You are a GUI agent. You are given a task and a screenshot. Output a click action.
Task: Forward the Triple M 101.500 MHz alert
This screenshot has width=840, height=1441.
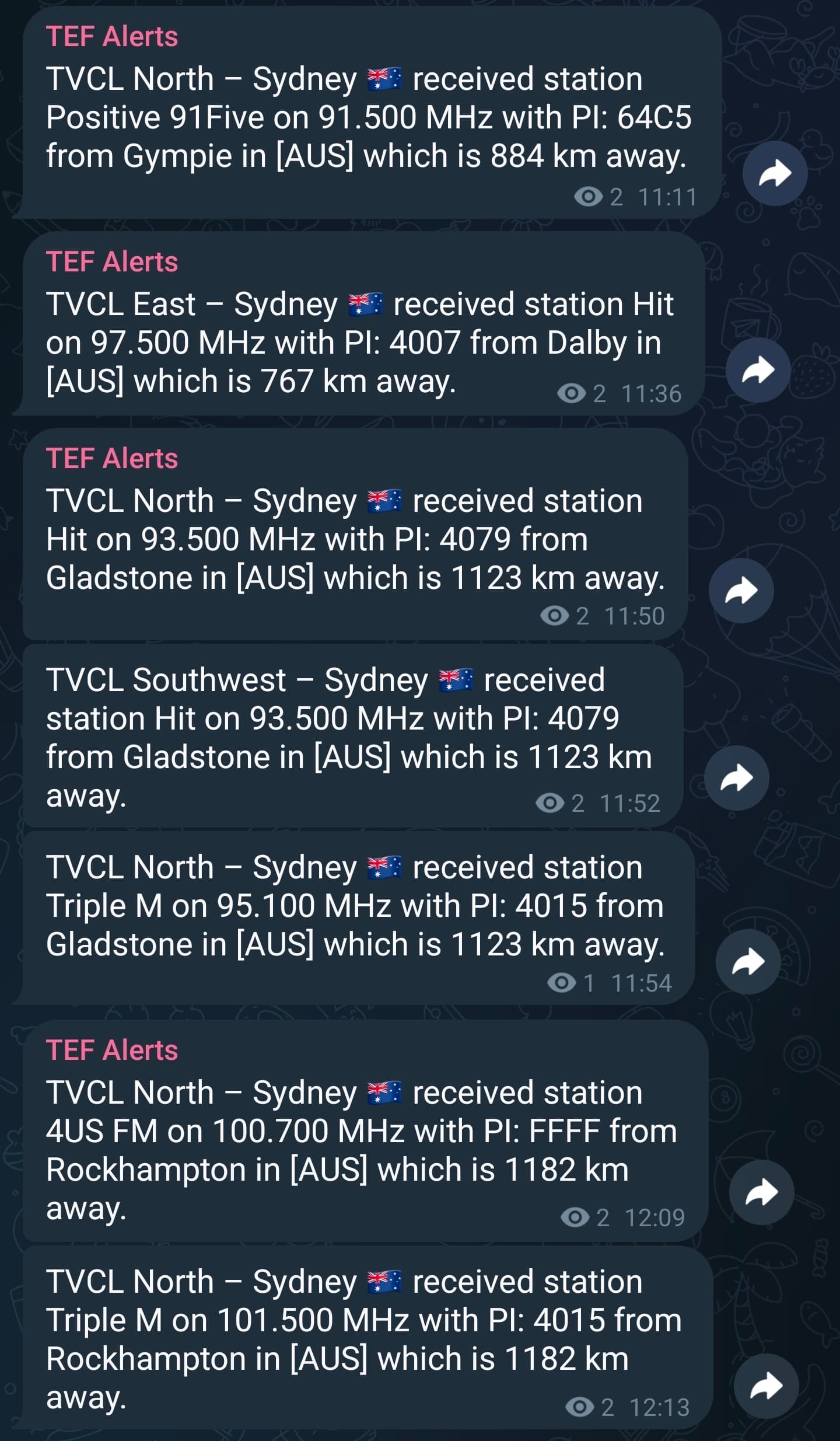766,1386
